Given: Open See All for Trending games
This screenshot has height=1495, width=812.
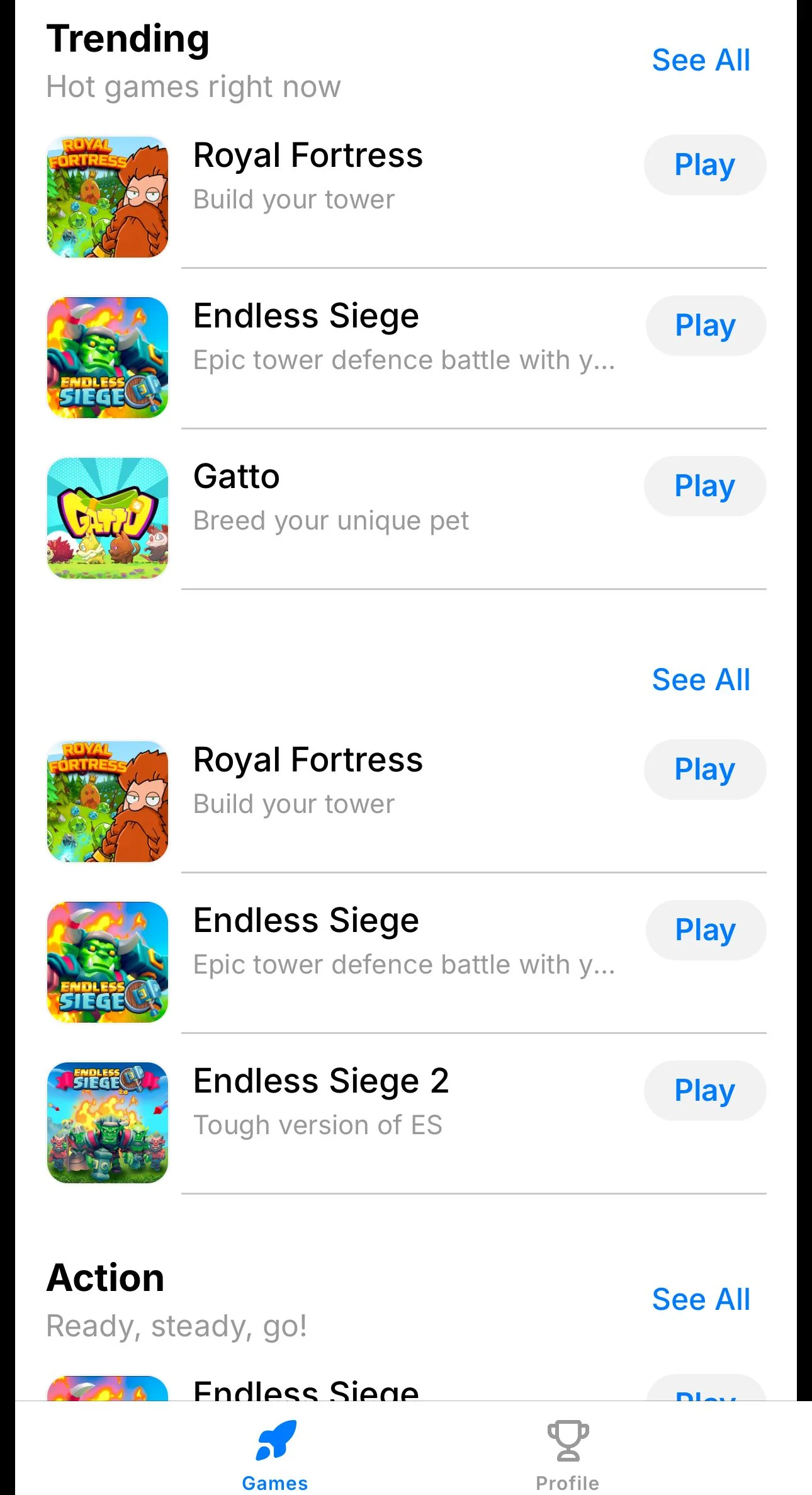Looking at the screenshot, I should point(701,60).
